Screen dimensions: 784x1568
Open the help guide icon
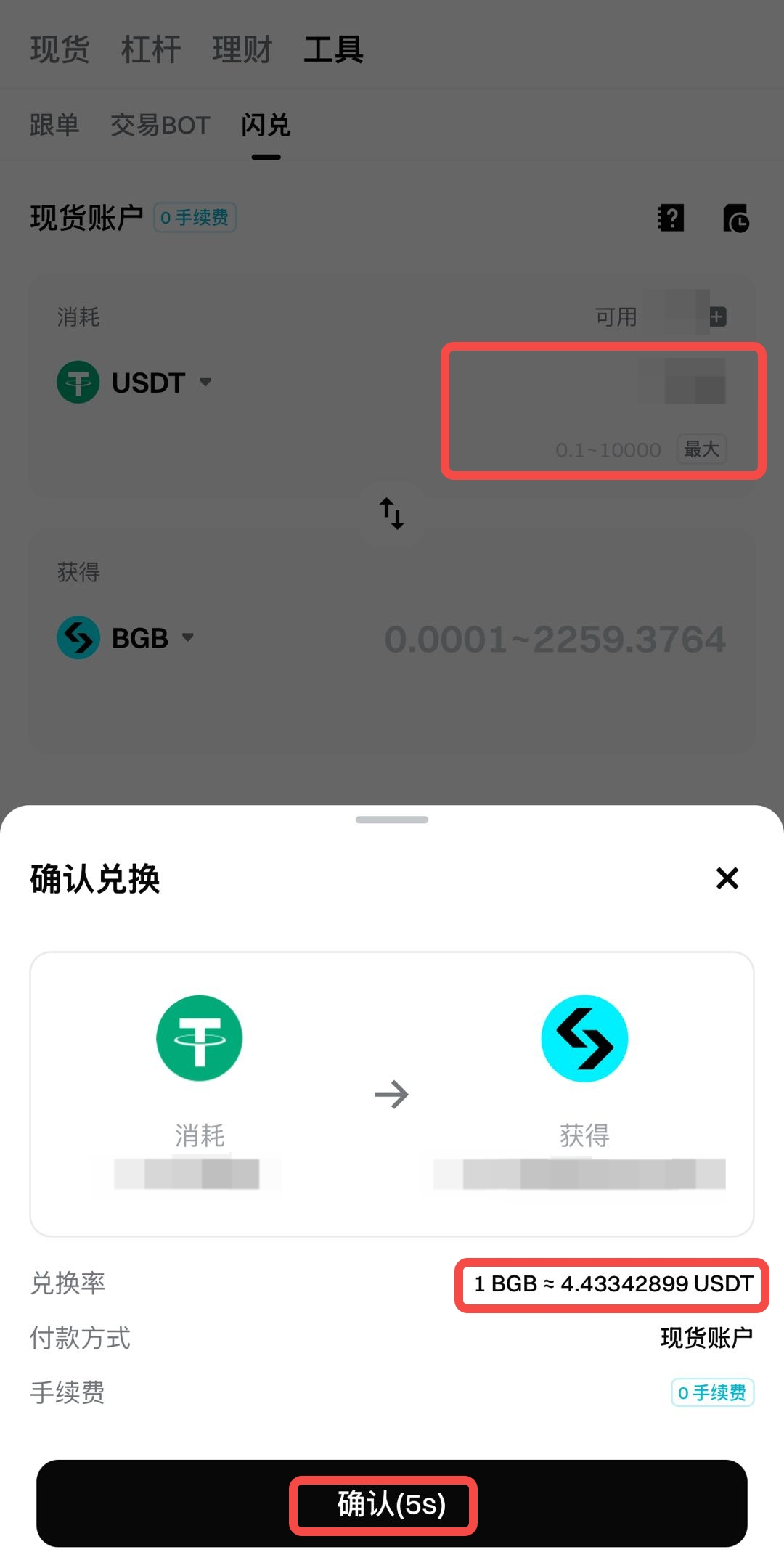coord(671,218)
